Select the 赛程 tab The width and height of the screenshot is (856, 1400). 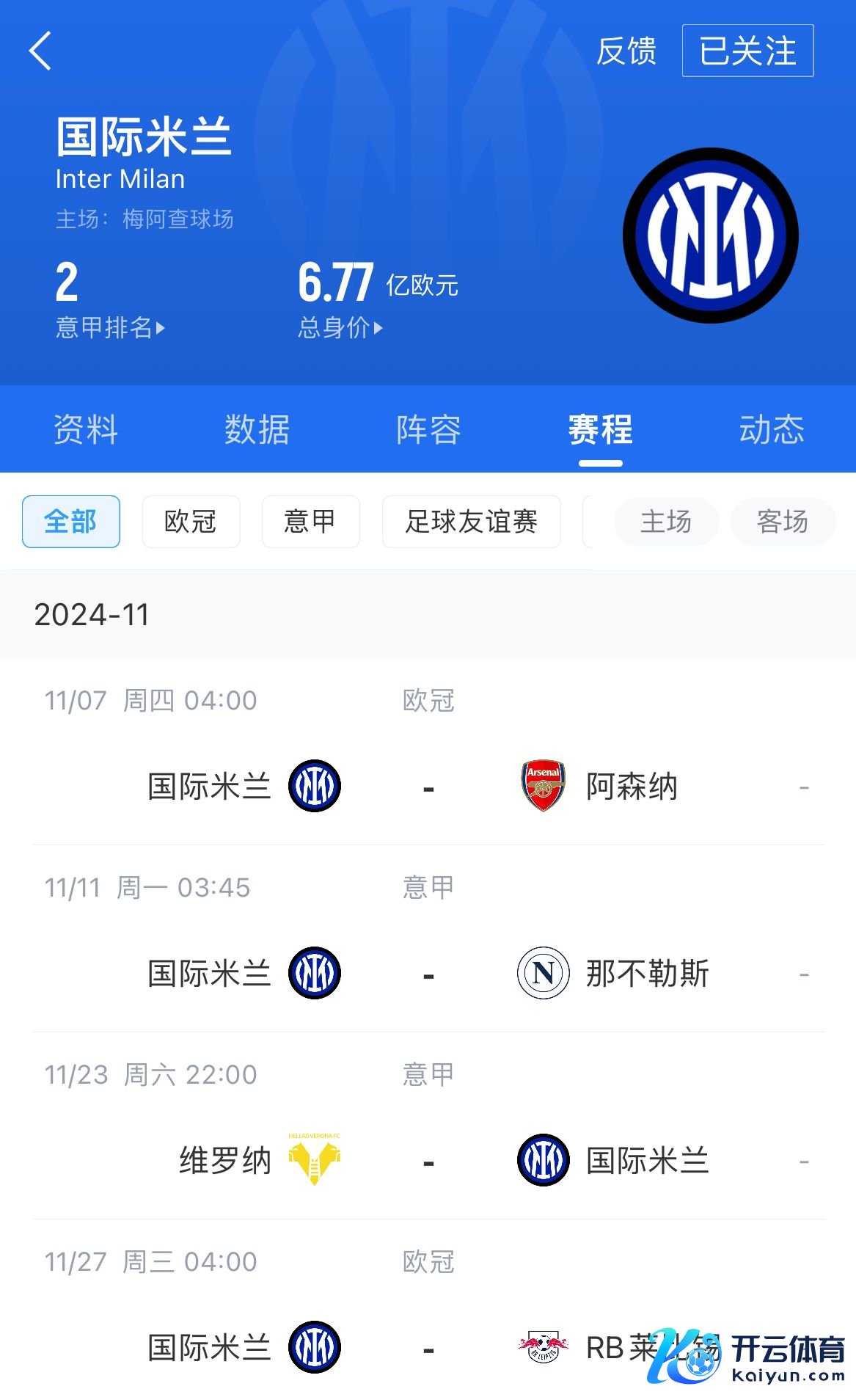(600, 429)
